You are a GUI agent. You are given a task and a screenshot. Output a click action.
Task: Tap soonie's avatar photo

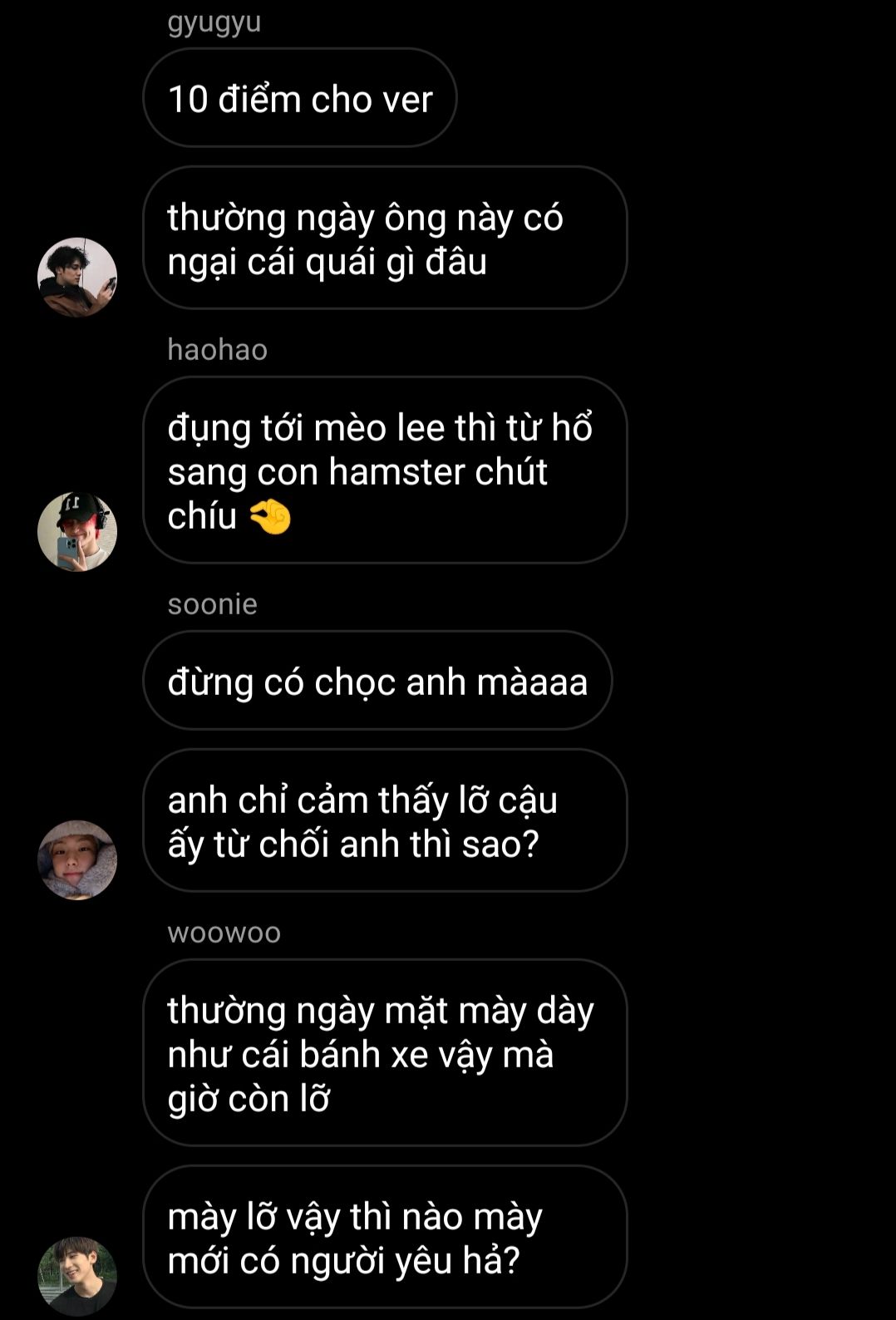(77, 860)
